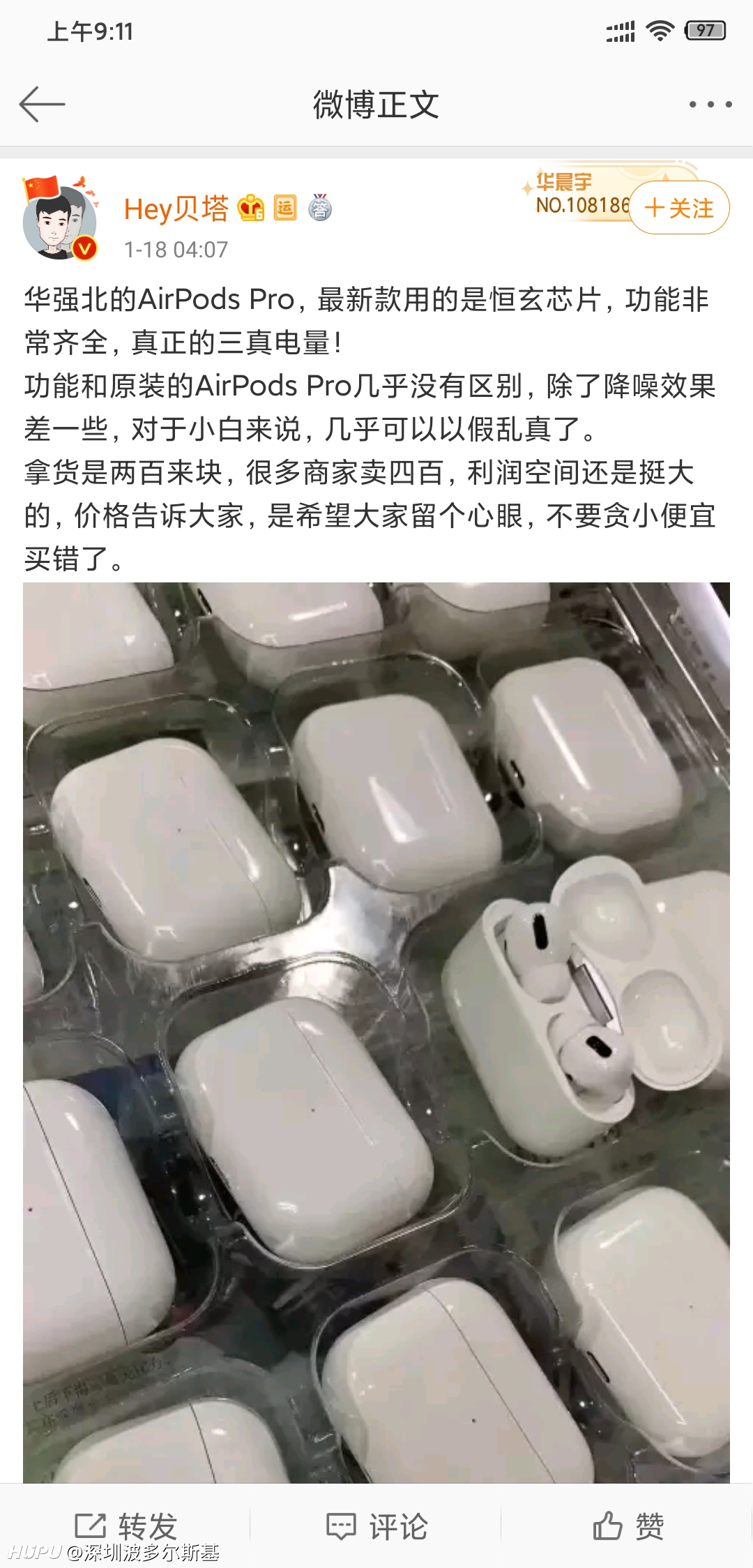Viewport: 753px width, 1568px height.
Task: Open the AirPods photo in the post
Action: (376, 1032)
